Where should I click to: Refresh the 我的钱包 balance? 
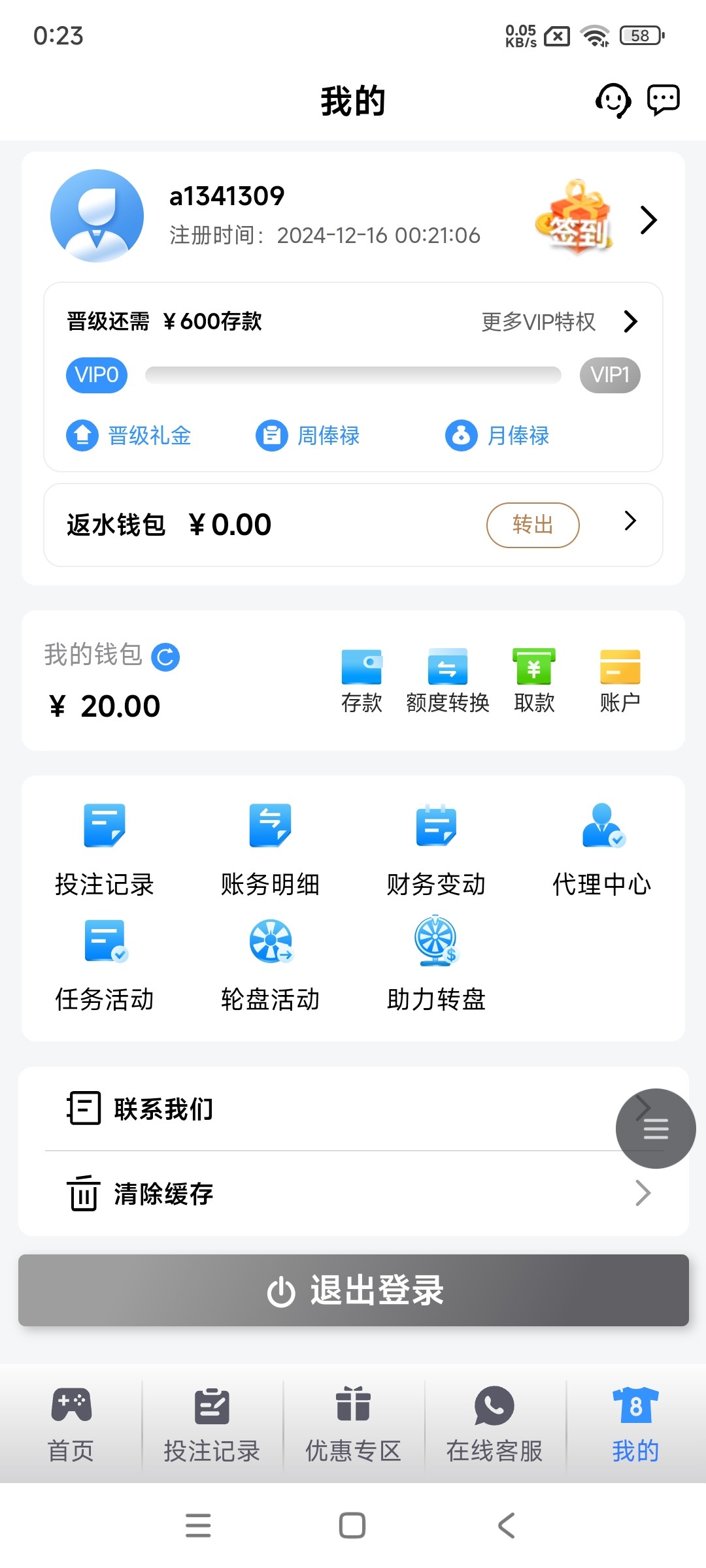coord(165,657)
